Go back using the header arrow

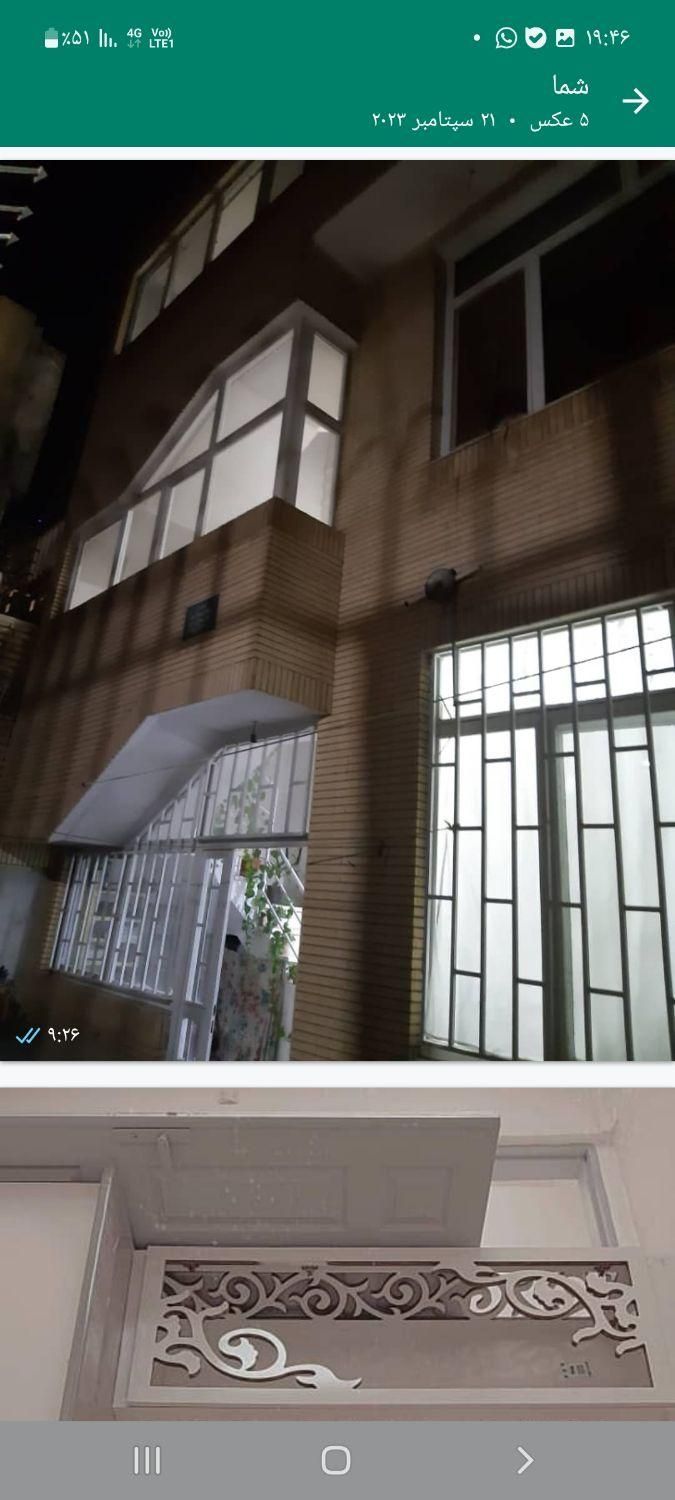635,101
